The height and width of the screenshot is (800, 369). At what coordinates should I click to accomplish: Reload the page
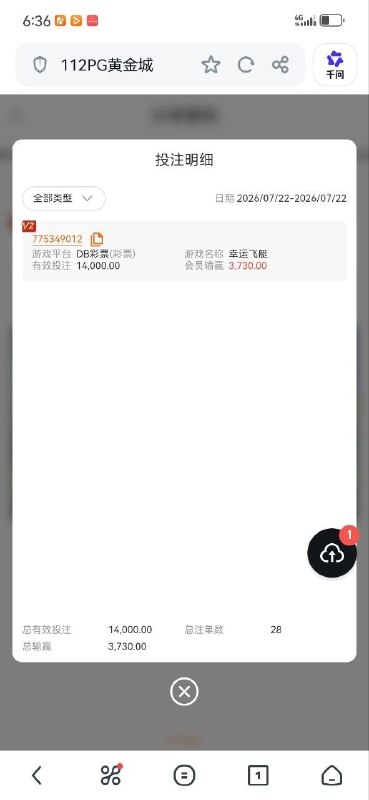click(246, 65)
